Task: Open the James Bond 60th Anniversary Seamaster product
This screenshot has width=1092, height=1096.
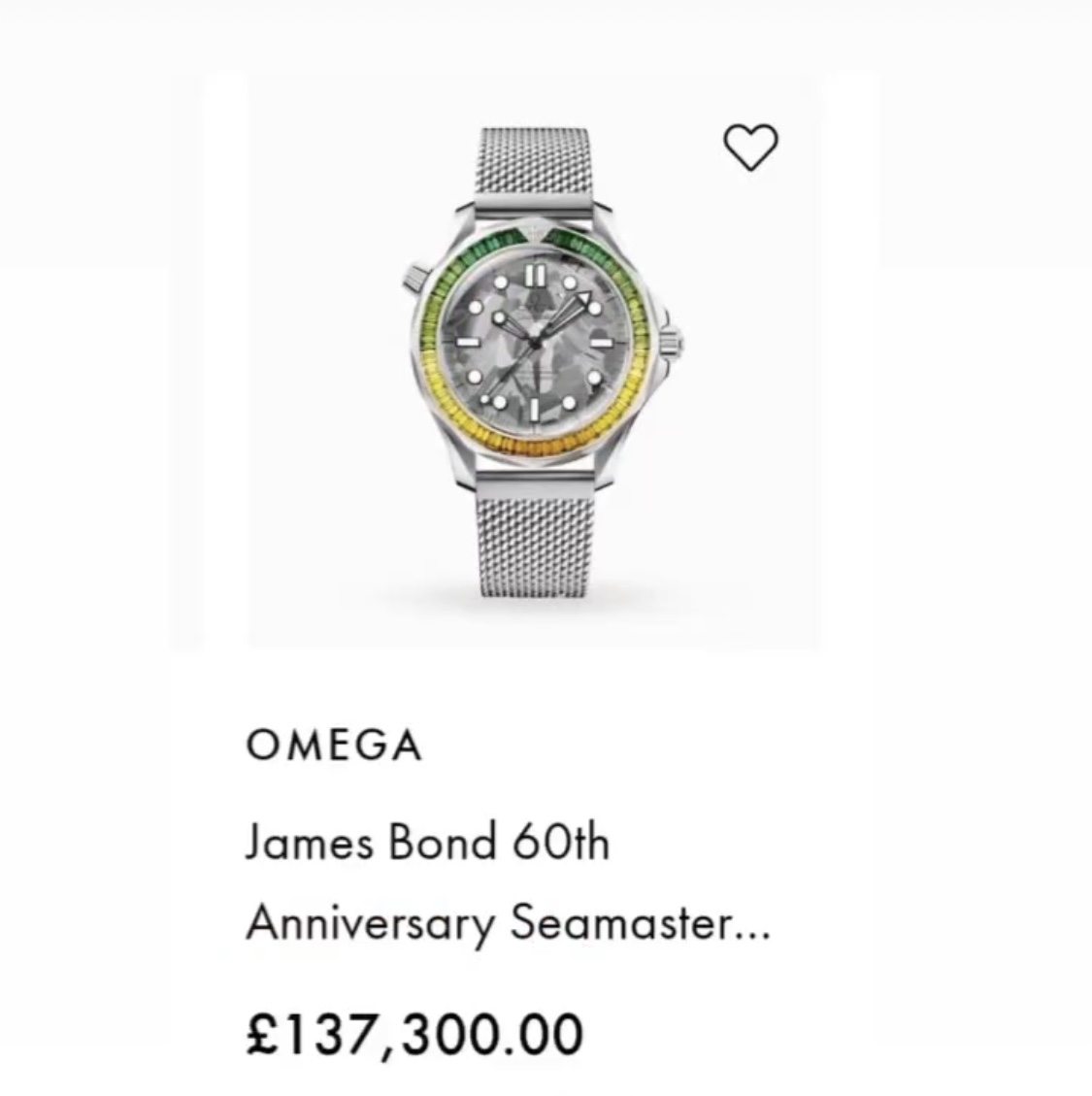Action: click(507, 880)
